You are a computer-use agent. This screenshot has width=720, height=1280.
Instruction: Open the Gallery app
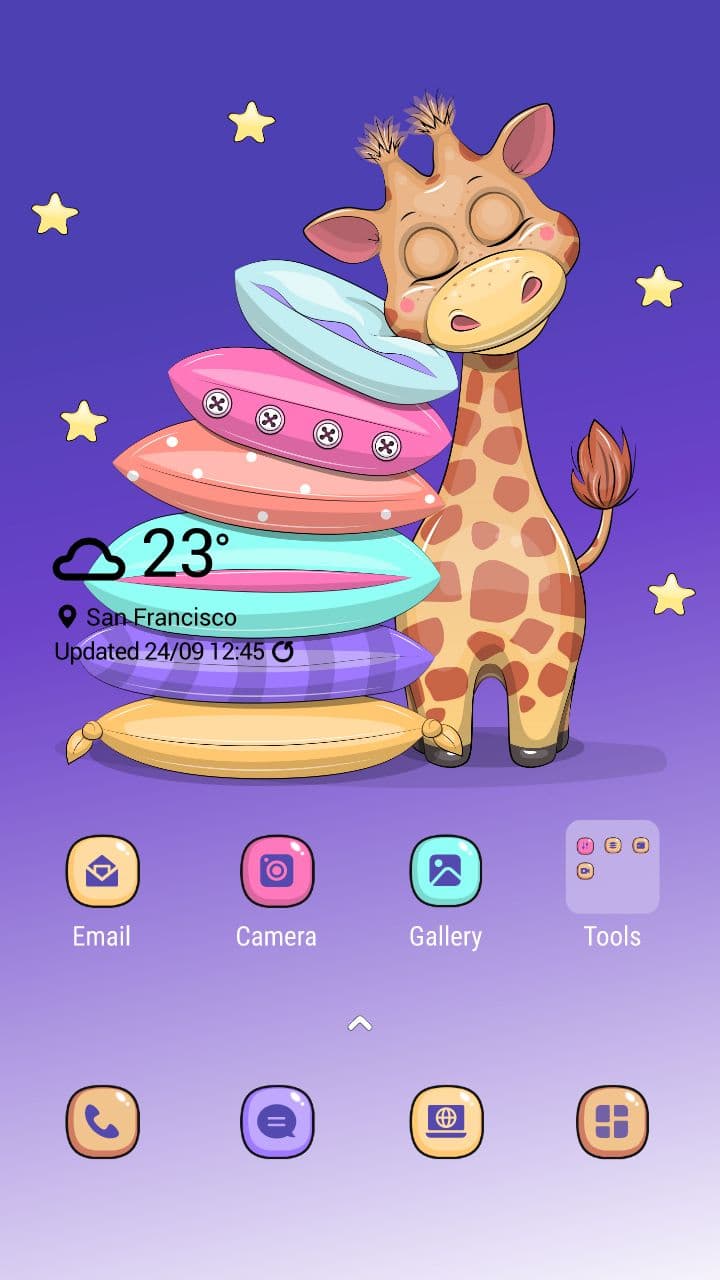(446, 869)
